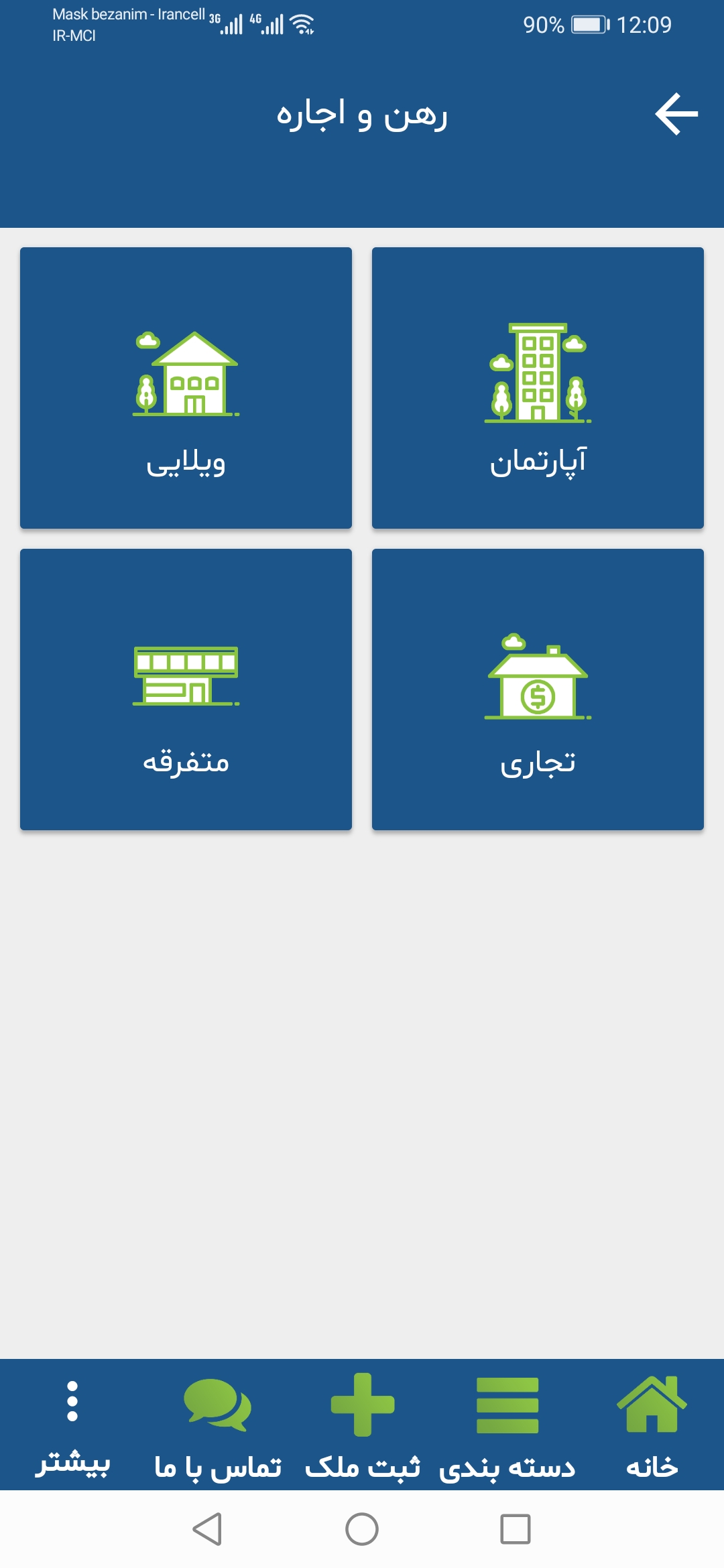Screen dimensions: 724x1568
Task: Open the ویلایی (villa) category icon
Action: 186,375
